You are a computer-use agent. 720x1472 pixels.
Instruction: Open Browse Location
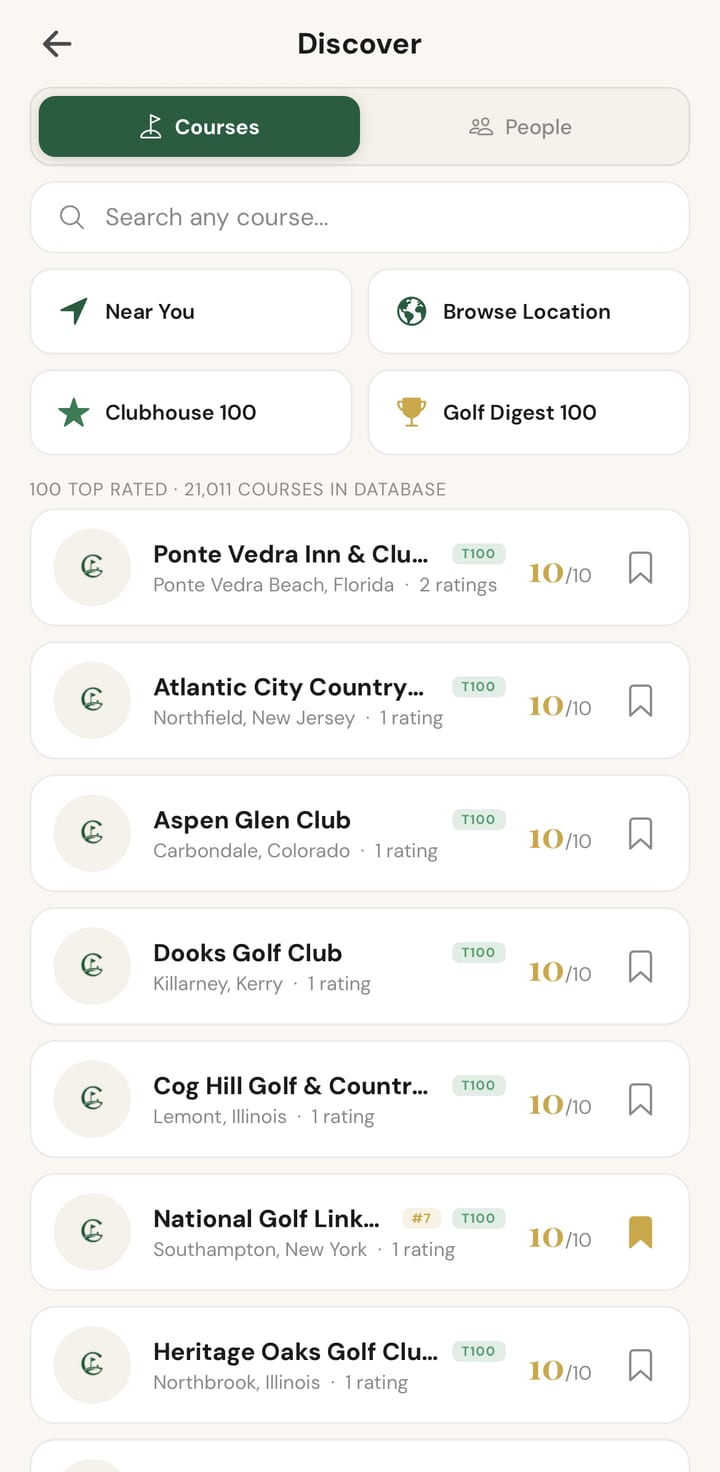529,311
